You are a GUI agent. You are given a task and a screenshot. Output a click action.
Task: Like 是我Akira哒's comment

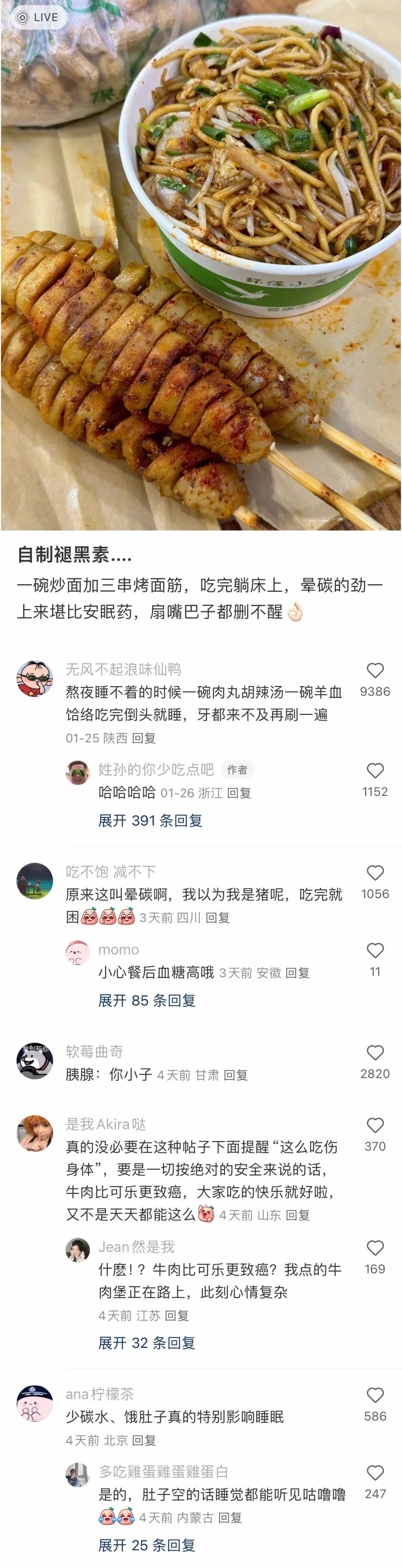point(374,1125)
